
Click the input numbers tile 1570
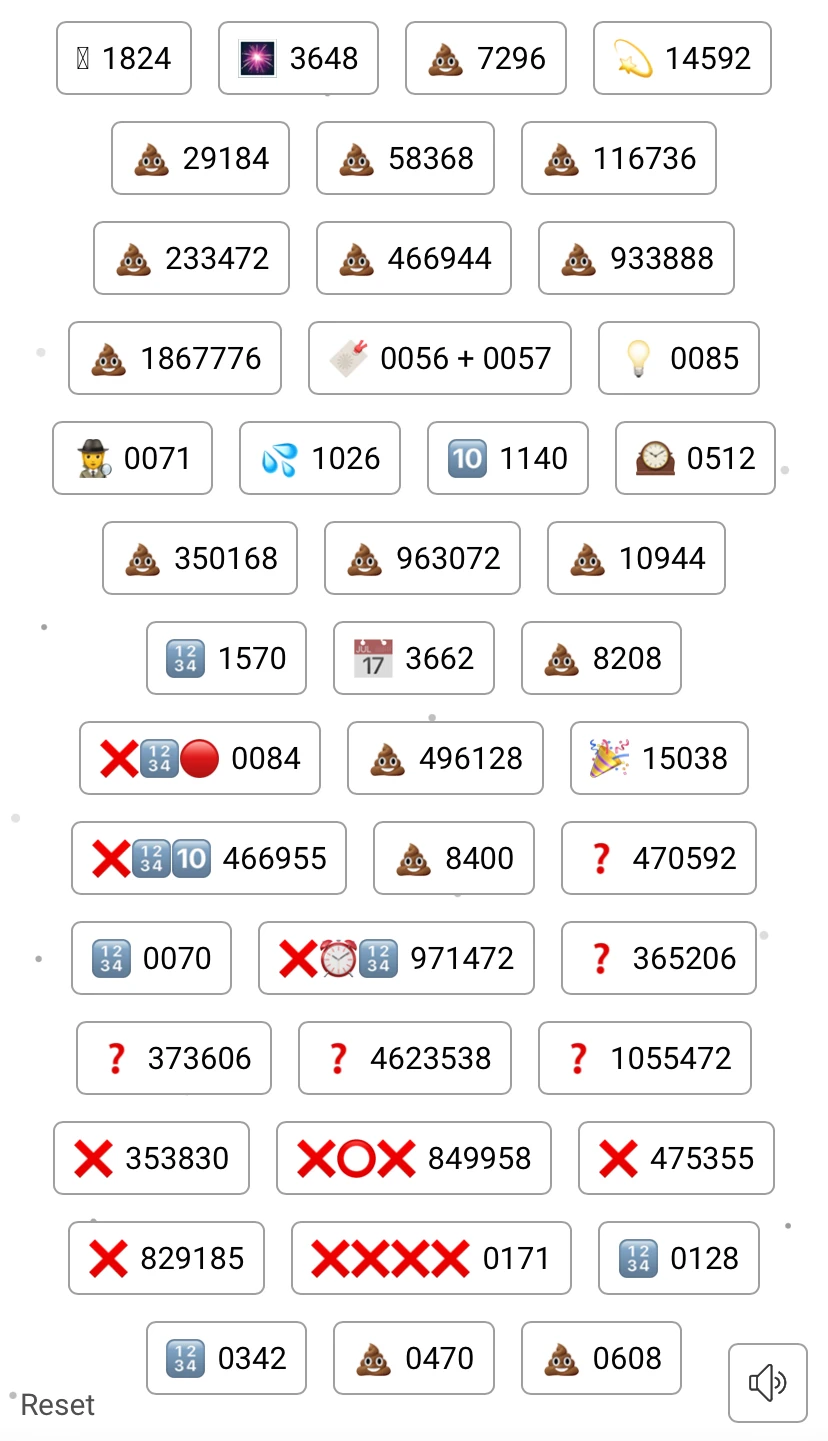pyautogui.click(x=226, y=658)
